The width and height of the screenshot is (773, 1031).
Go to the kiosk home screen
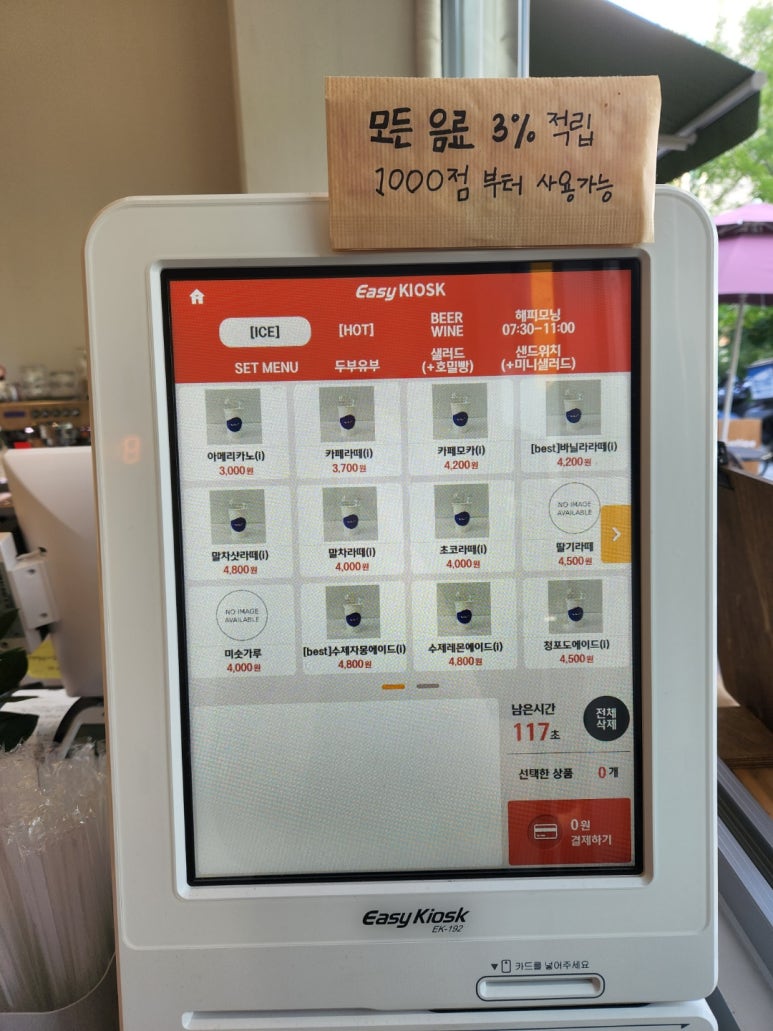(197, 296)
